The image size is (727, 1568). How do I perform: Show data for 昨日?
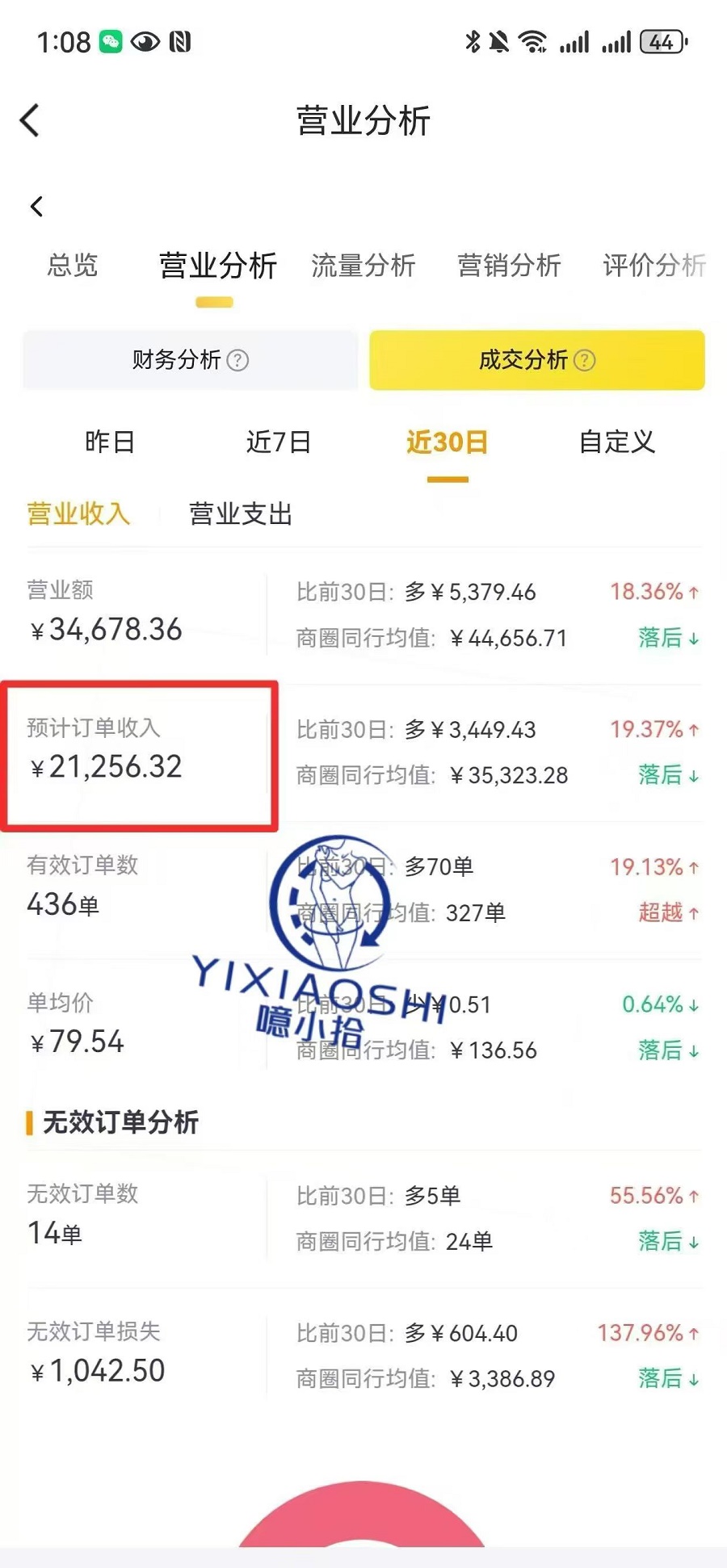click(x=110, y=442)
